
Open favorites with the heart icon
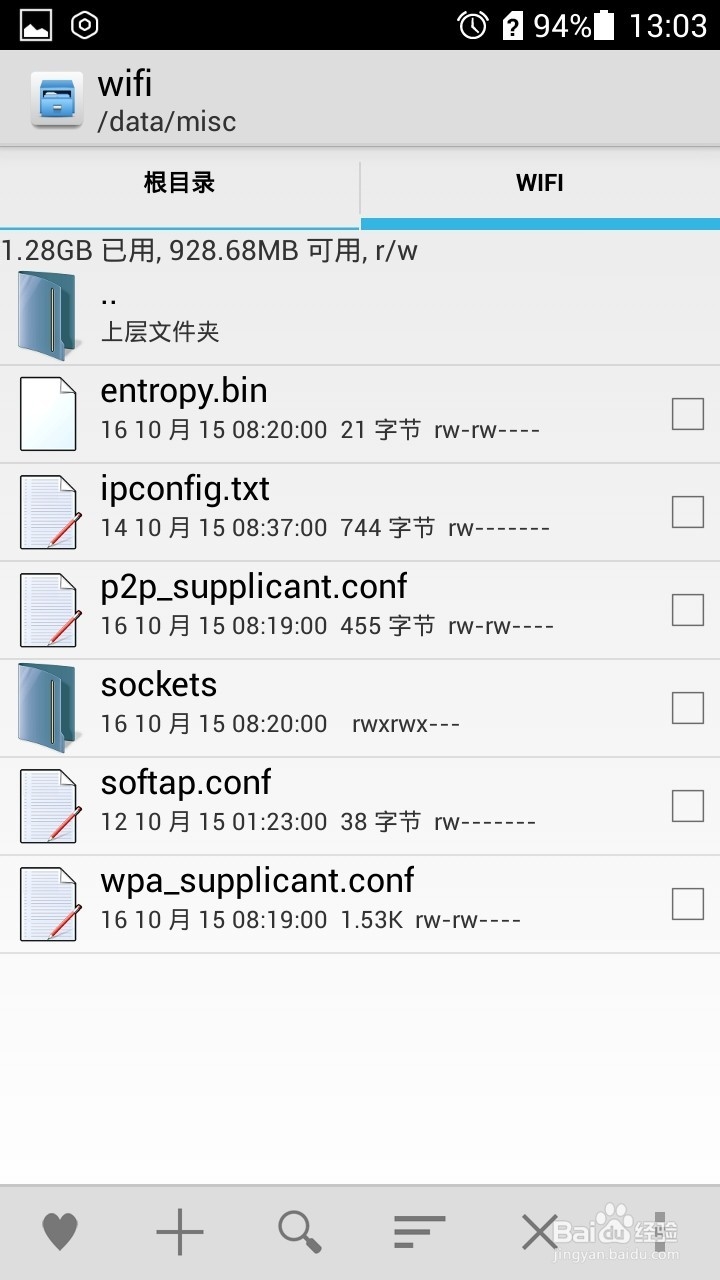(60, 1232)
